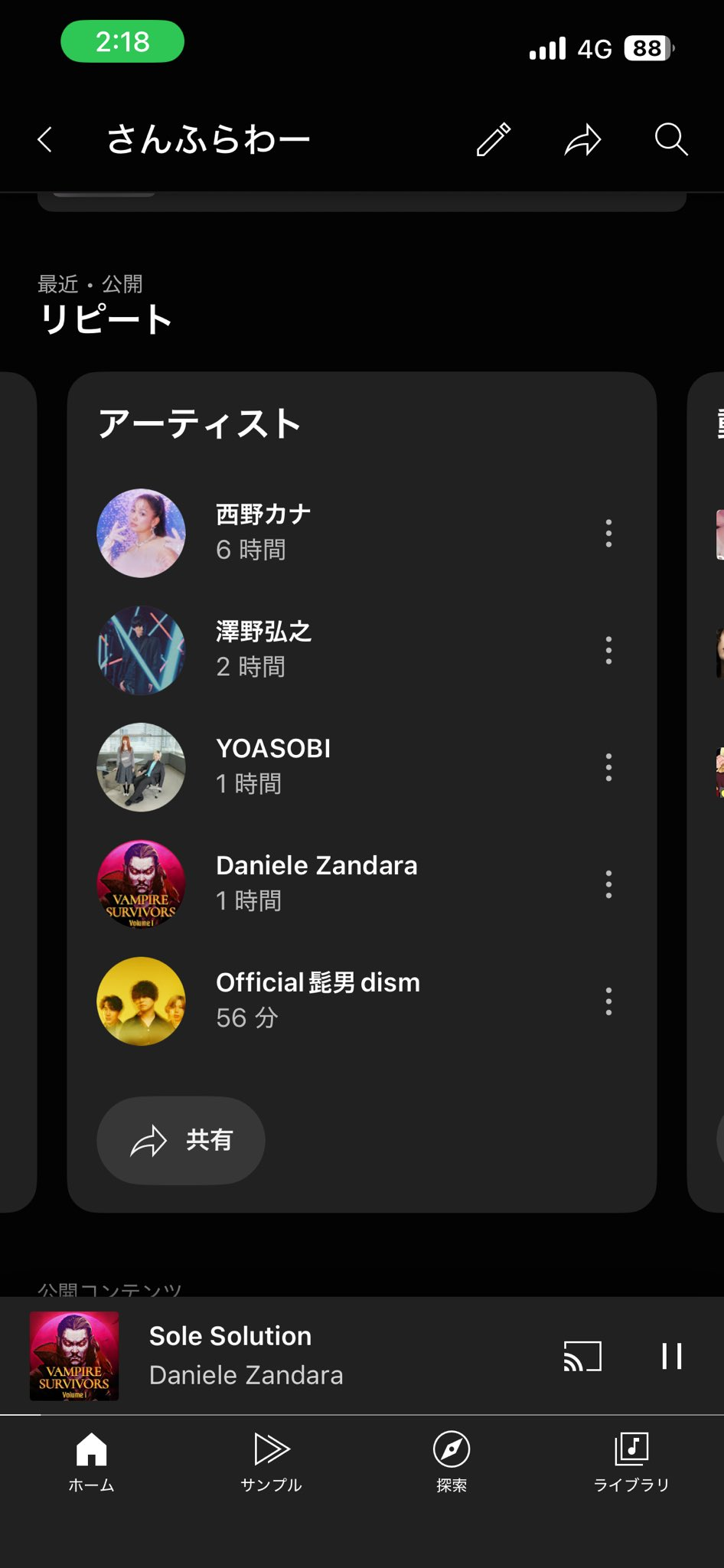
Task: Open more options for 西野カナ
Action: coord(608,533)
